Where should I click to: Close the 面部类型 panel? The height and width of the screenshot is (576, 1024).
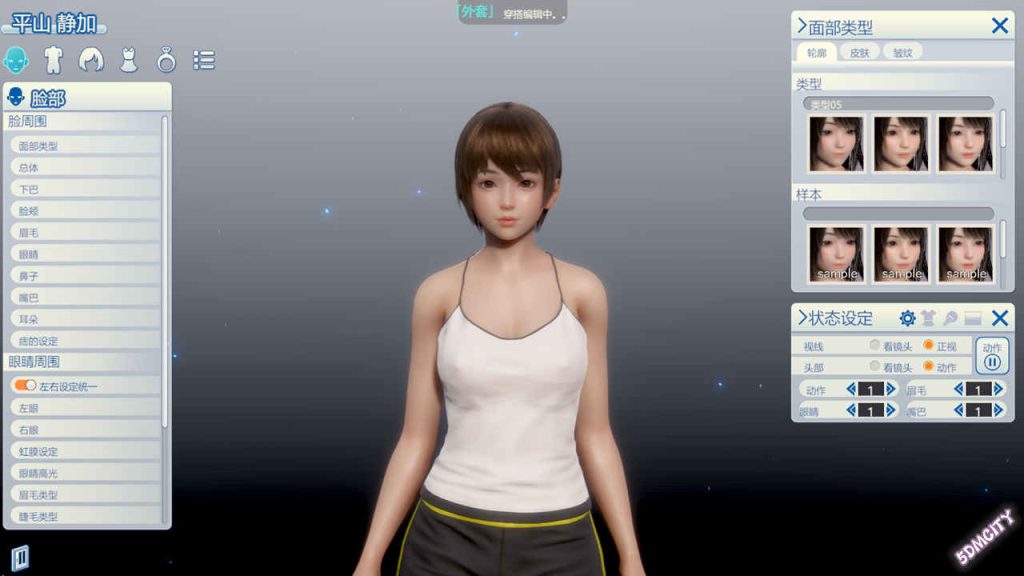[x=999, y=26]
